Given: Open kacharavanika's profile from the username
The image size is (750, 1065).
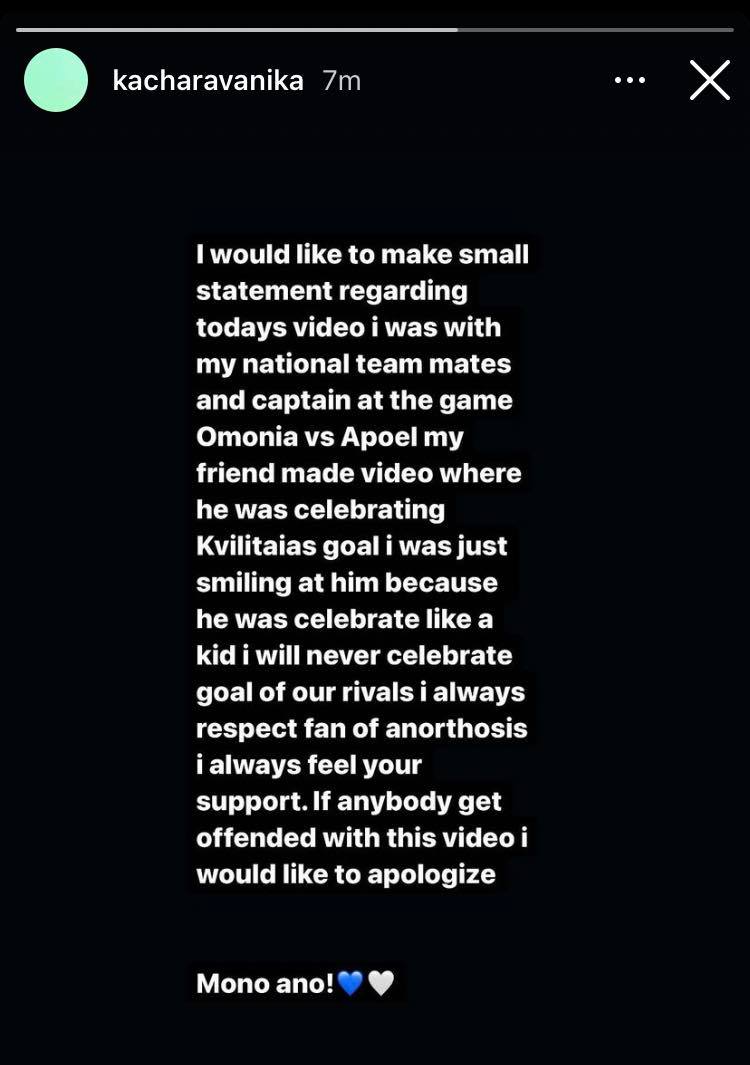Looking at the screenshot, I should click(x=208, y=81).
